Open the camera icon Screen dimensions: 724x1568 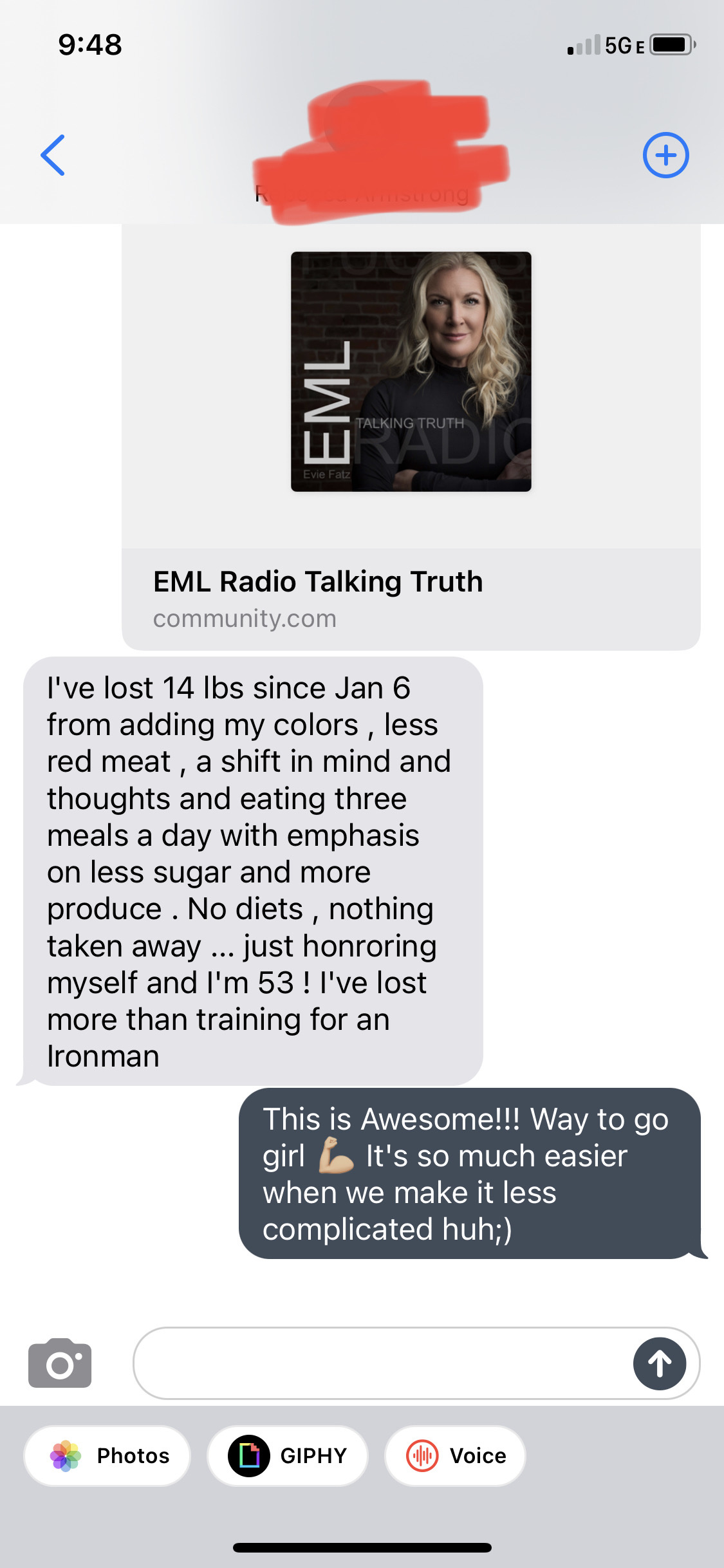[x=60, y=1363]
